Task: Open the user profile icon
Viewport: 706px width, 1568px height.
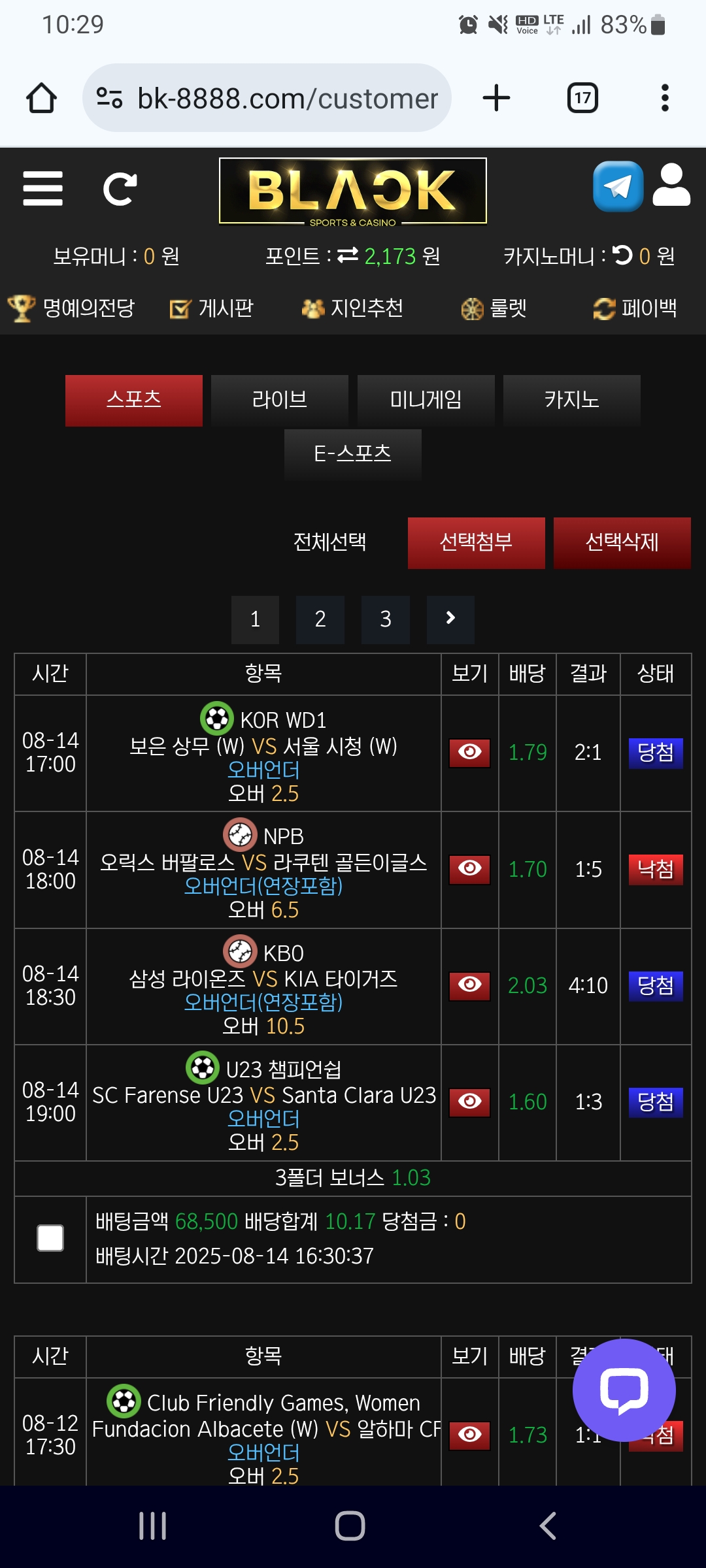Action: (671, 186)
